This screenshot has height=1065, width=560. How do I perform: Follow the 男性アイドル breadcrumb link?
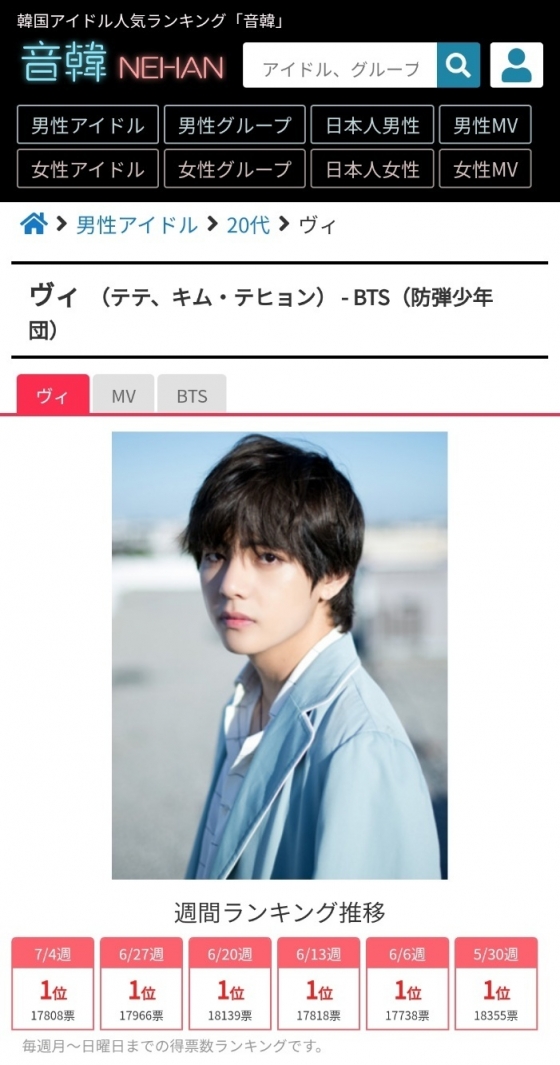pyautogui.click(x=137, y=225)
